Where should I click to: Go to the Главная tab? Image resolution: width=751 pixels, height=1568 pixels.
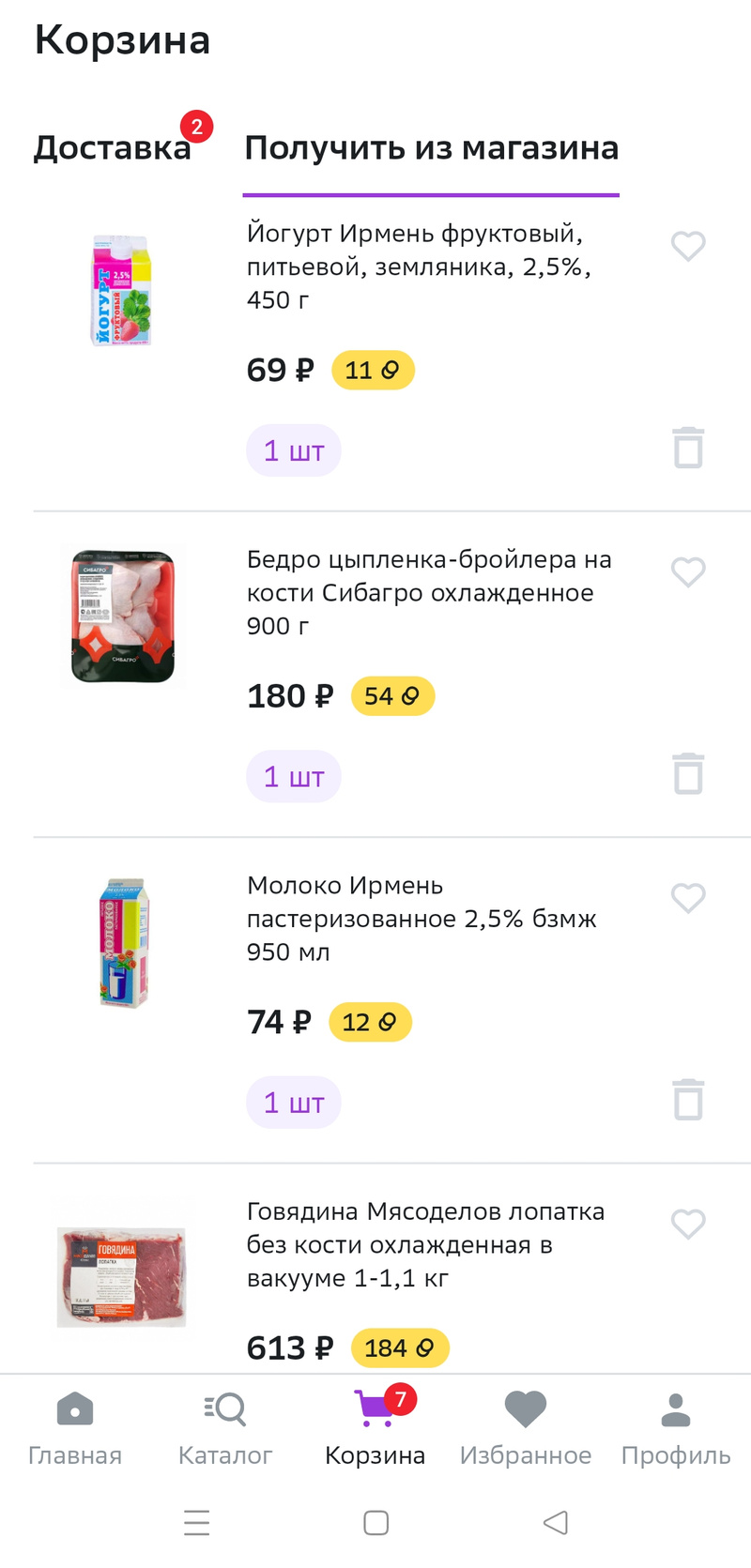pos(75,1428)
